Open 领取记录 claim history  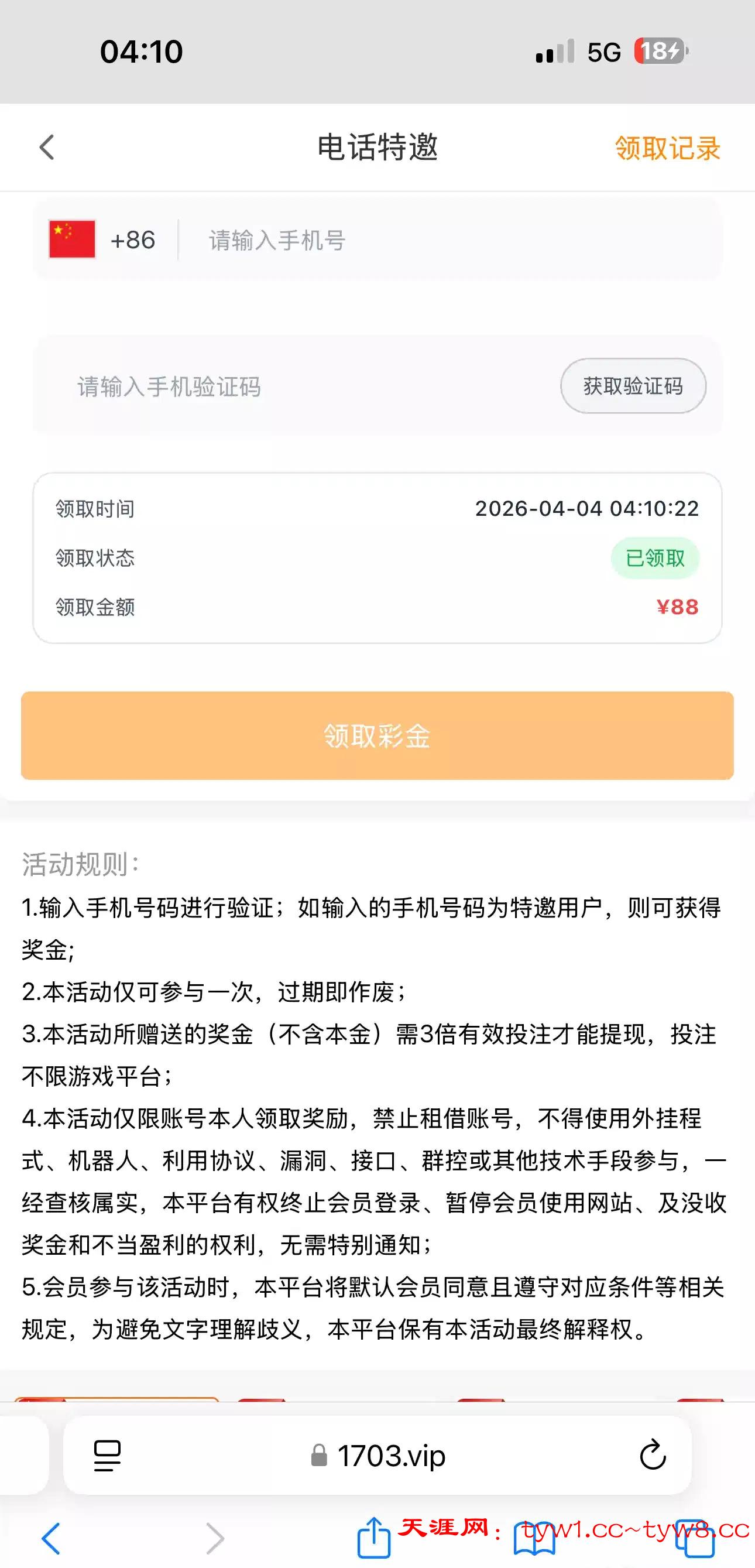pyautogui.click(x=667, y=149)
